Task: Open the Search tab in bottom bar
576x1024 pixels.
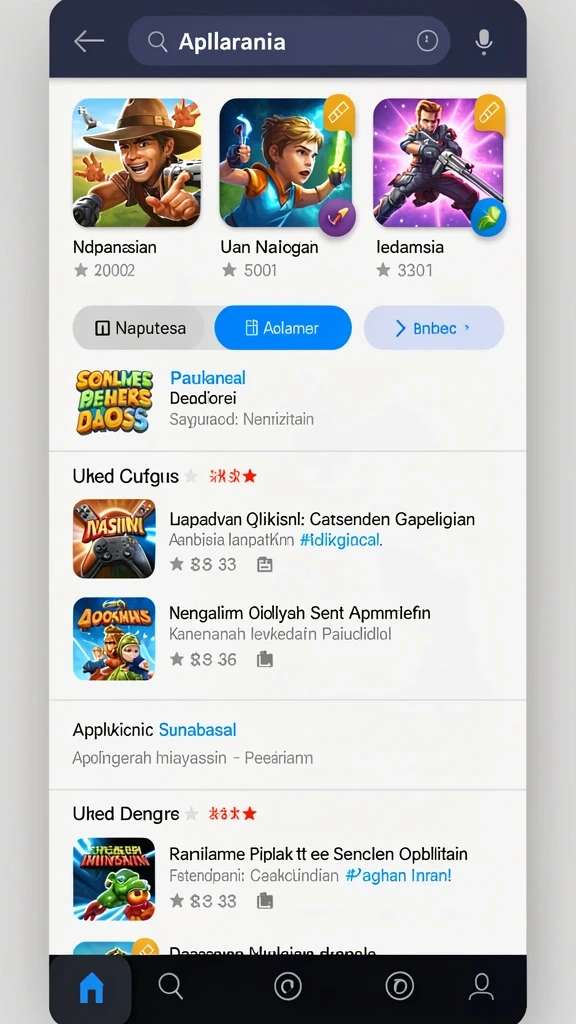Action: coord(170,986)
